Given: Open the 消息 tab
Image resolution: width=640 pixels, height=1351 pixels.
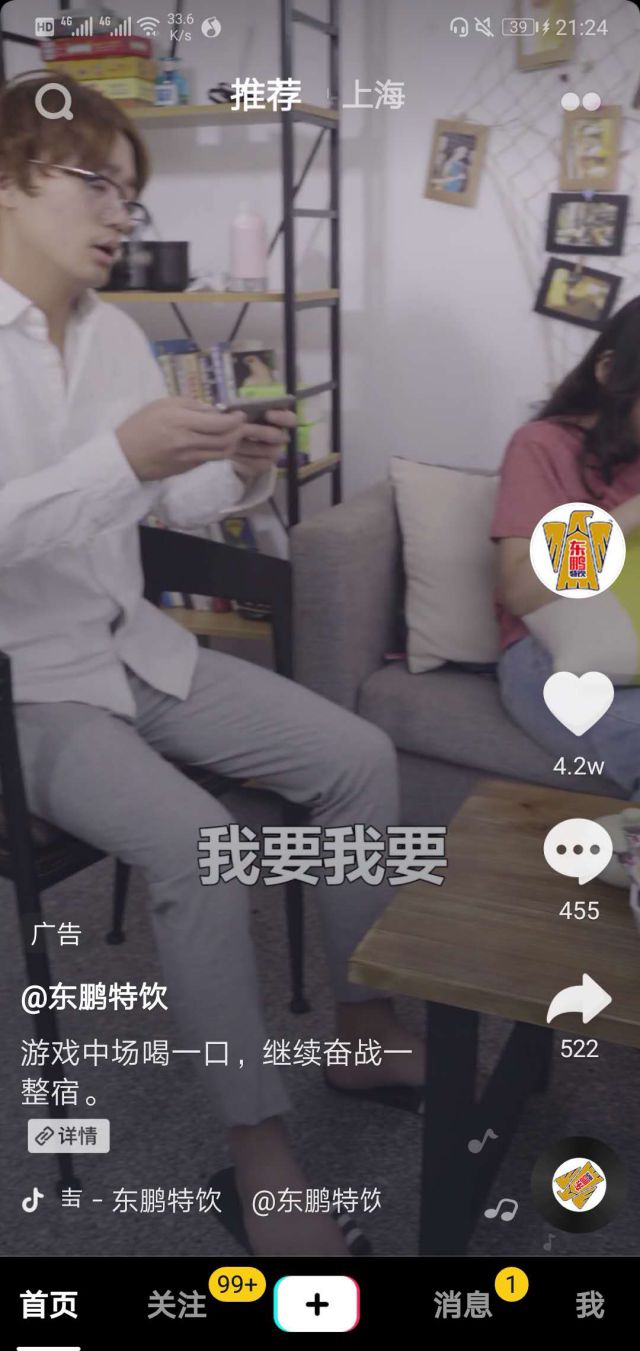Looking at the screenshot, I should click(x=463, y=1304).
